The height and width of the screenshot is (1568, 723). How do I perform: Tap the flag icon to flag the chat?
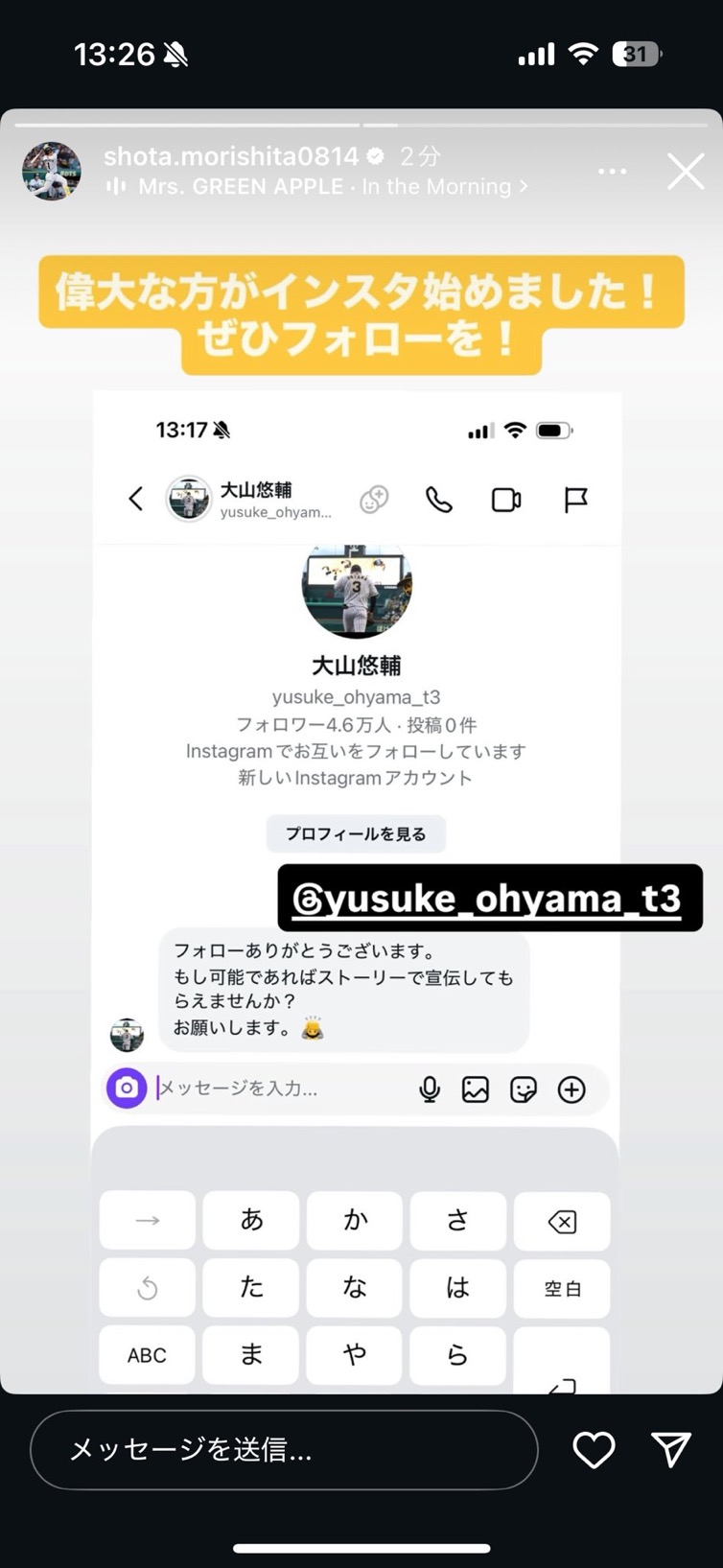[x=575, y=500]
